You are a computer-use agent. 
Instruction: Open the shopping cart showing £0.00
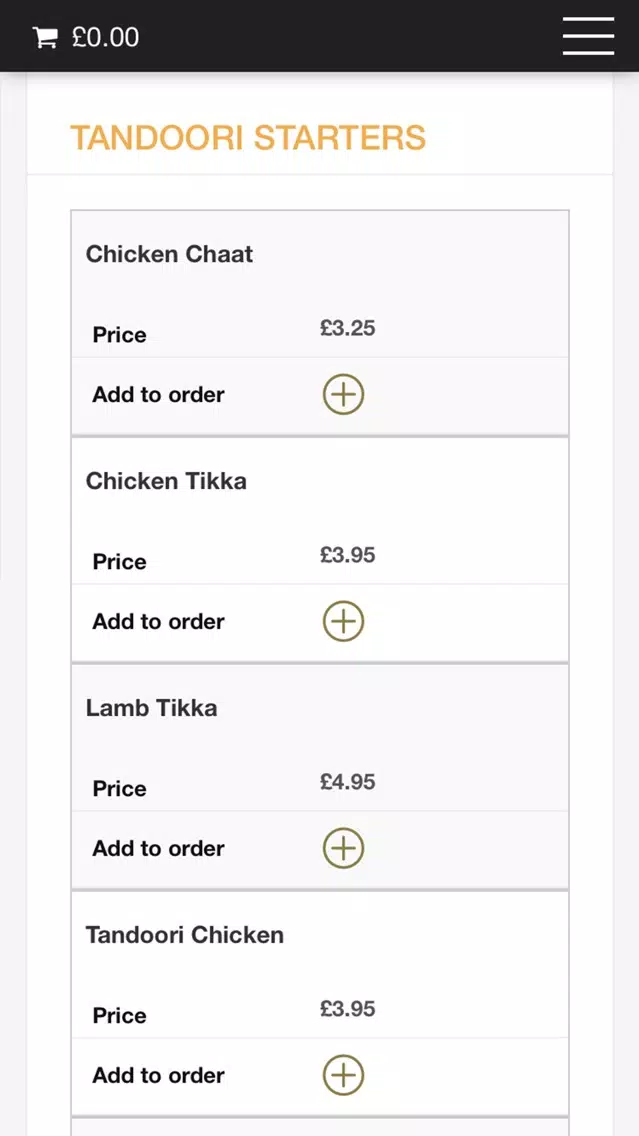(86, 37)
